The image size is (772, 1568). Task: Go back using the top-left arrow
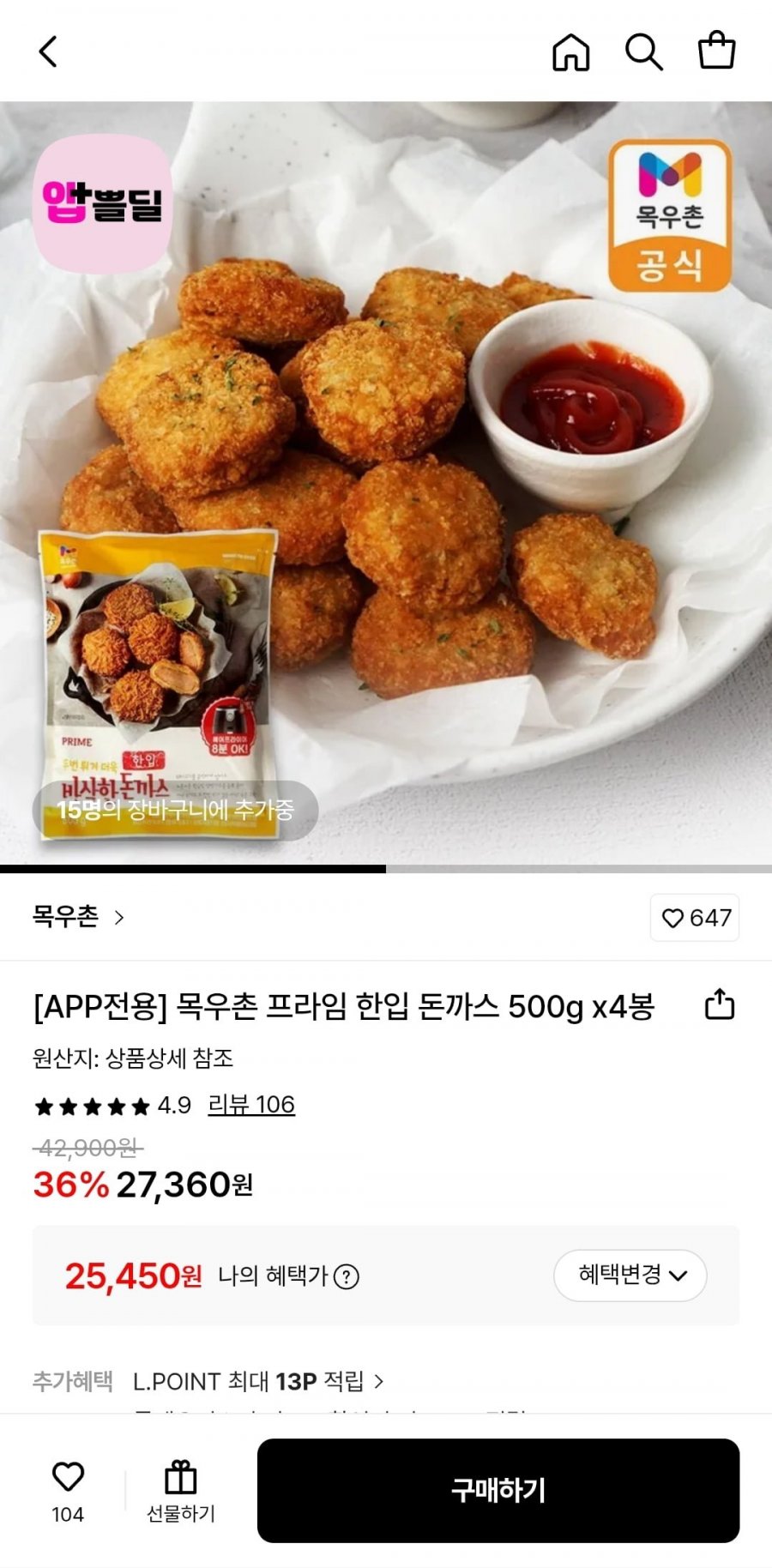48,51
